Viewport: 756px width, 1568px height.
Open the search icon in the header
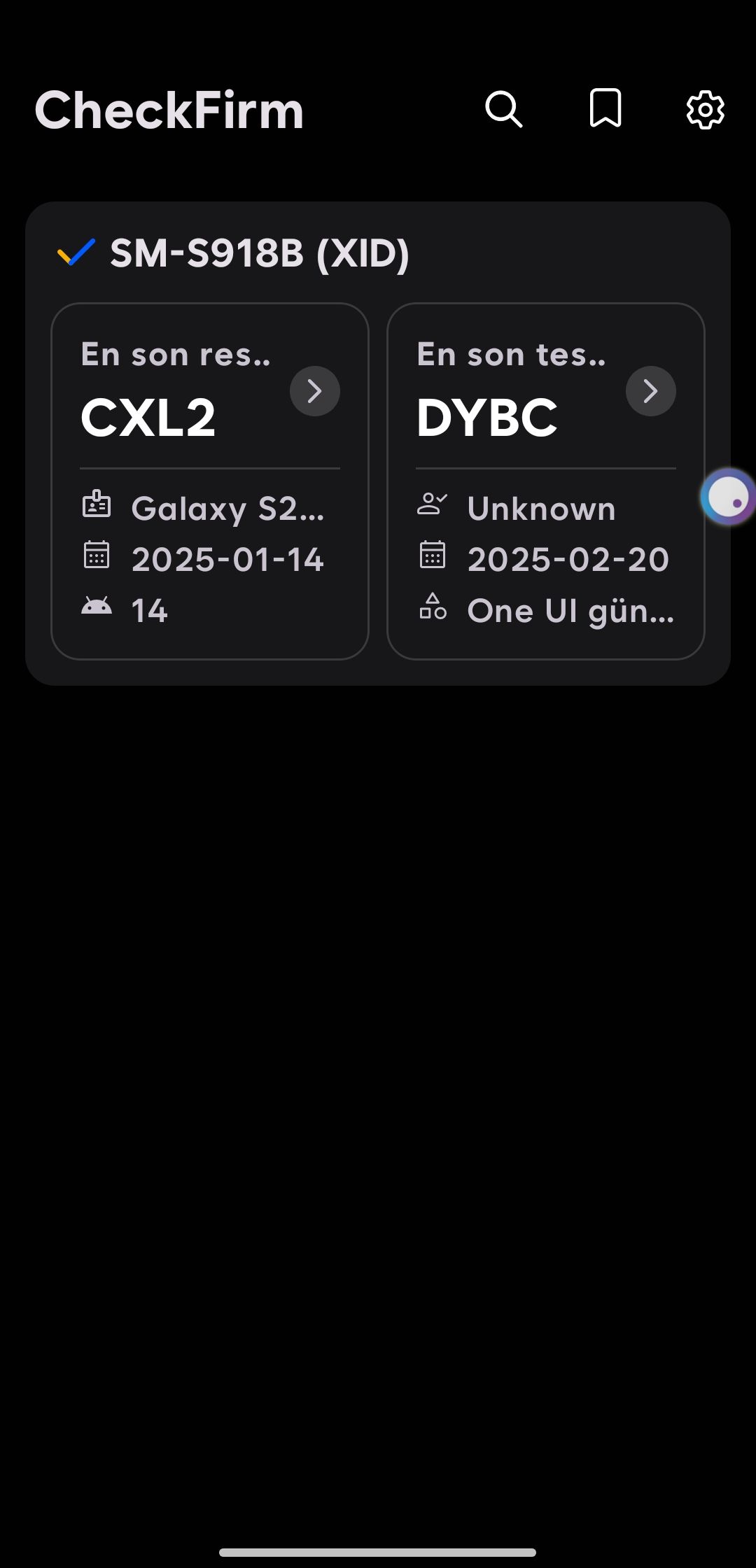point(504,109)
